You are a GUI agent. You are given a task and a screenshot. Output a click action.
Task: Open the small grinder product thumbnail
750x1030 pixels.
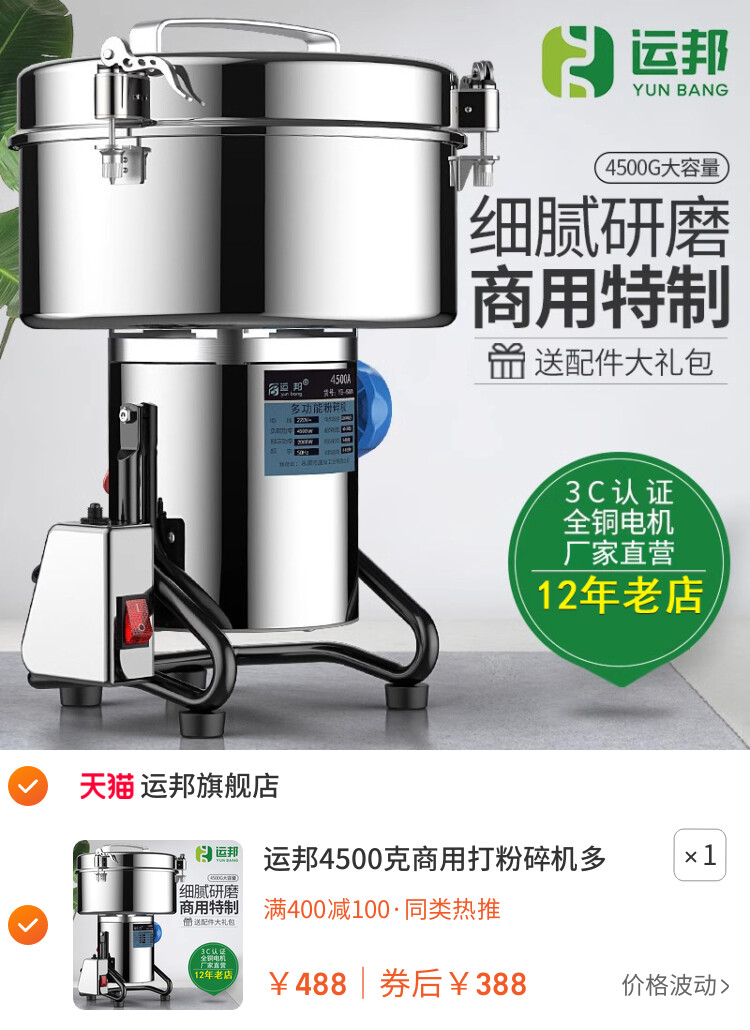[157, 925]
